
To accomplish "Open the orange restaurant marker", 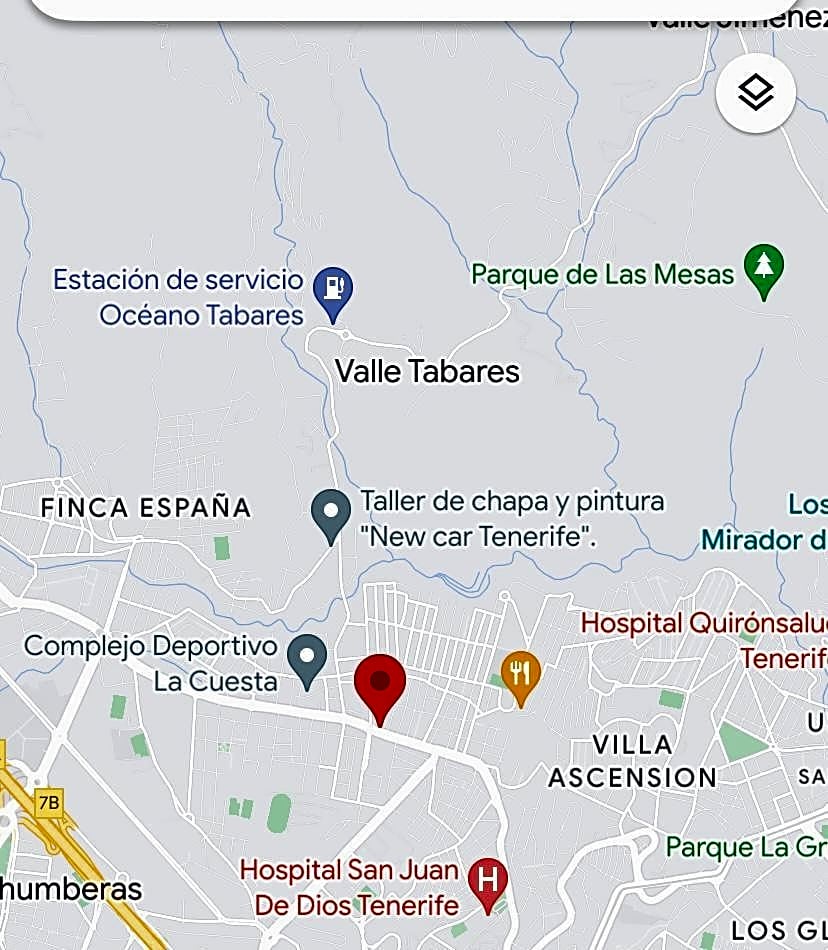I will click(520, 674).
